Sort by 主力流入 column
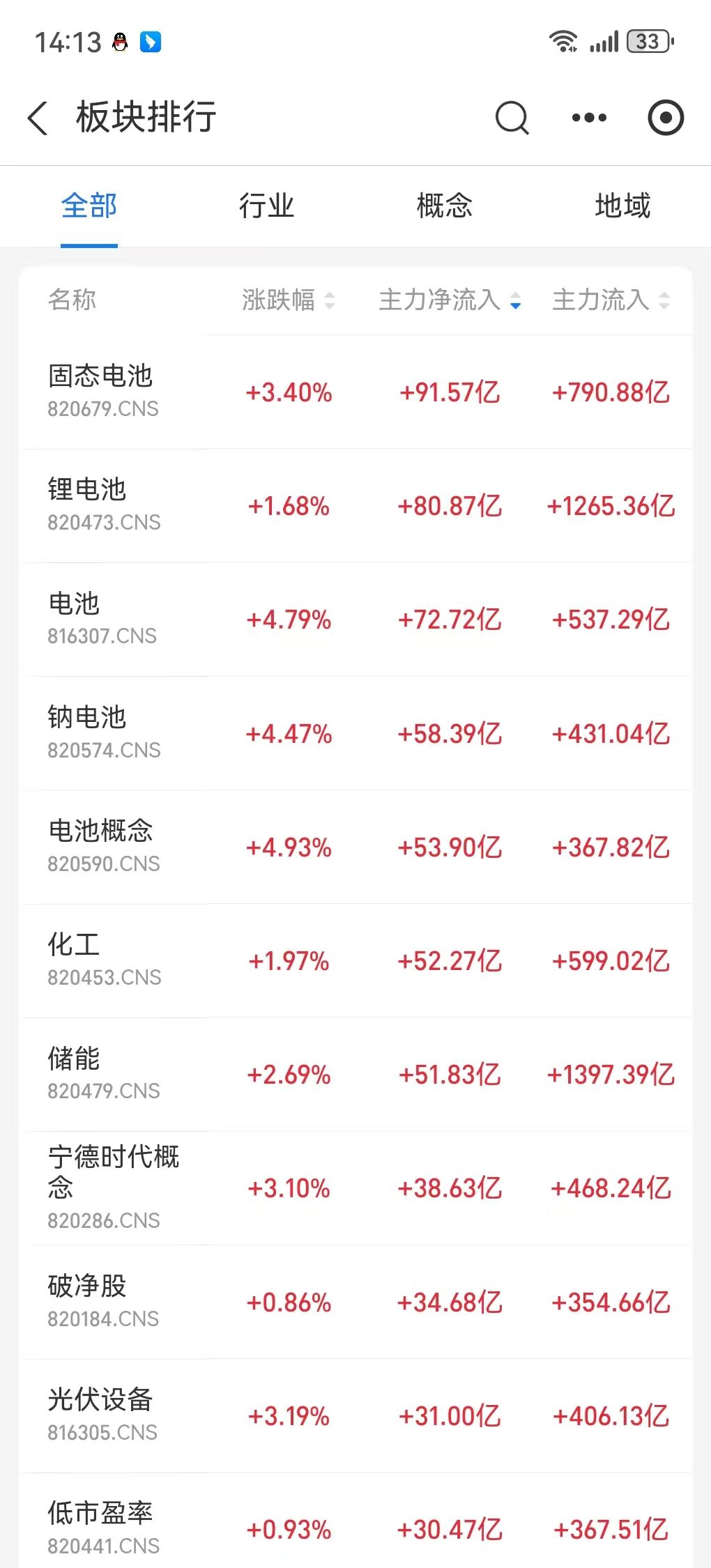 (611, 300)
